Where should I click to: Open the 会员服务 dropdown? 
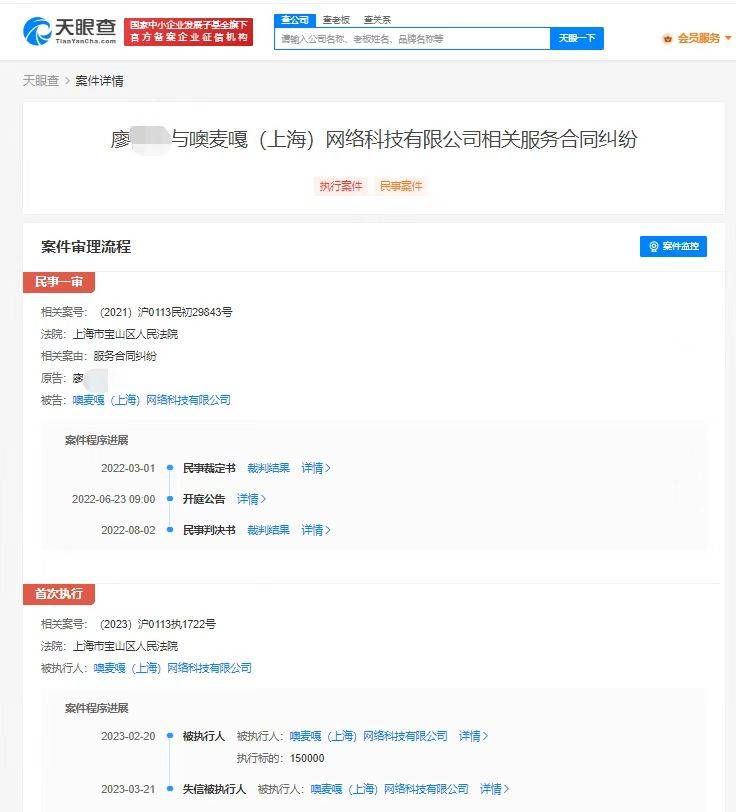pos(698,38)
